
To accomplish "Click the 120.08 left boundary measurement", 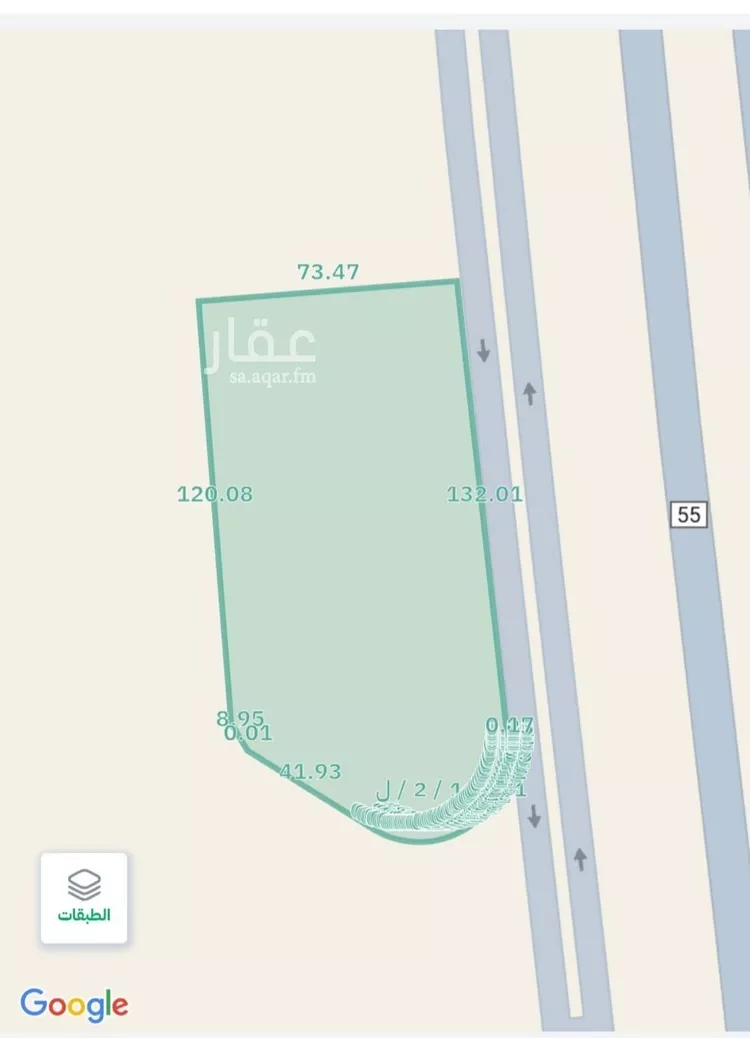I will (214, 492).
